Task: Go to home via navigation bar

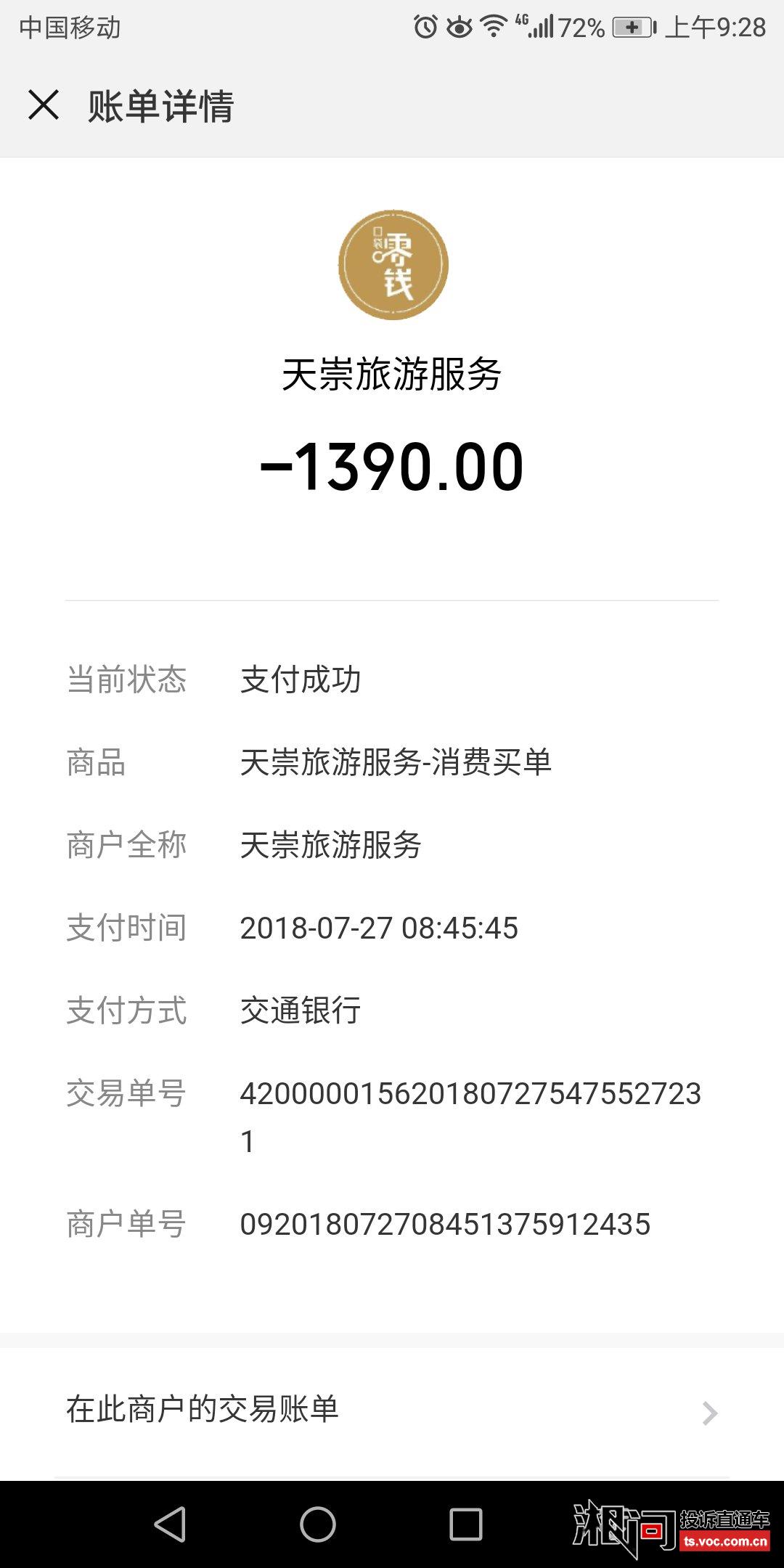Action: [x=318, y=1524]
